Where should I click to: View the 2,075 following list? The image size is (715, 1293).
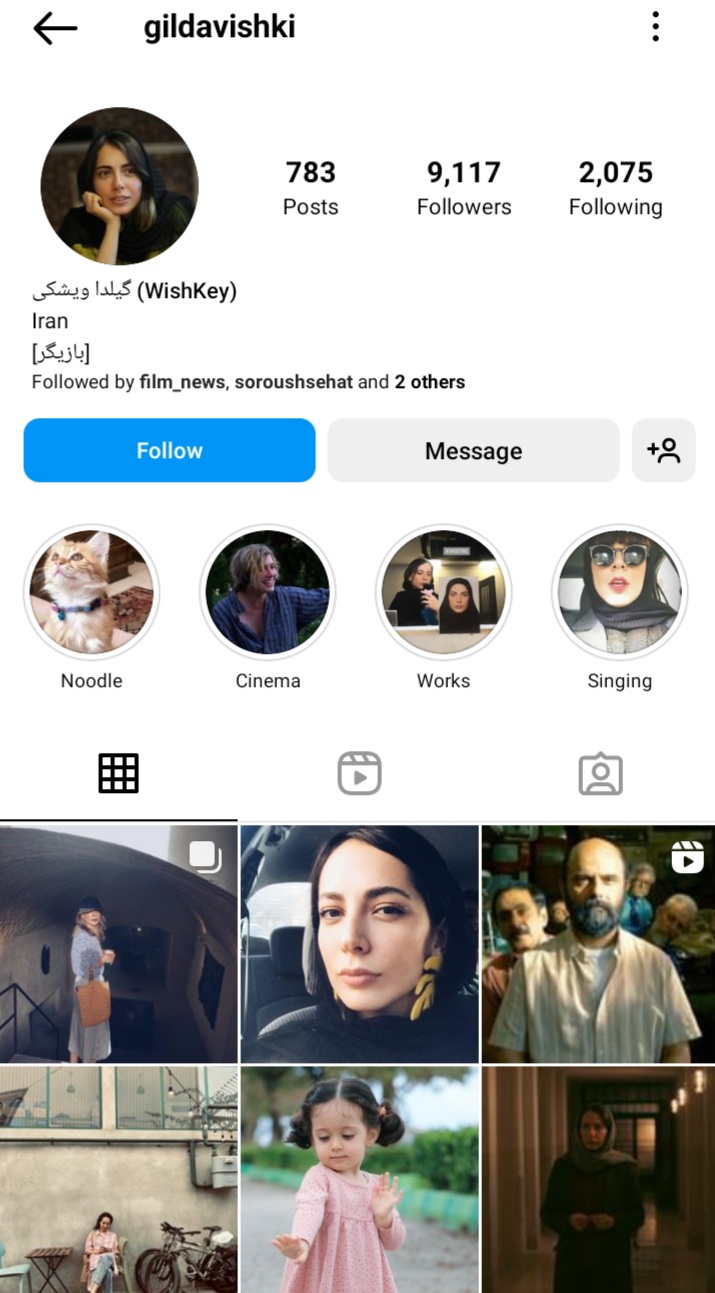click(x=615, y=187)
